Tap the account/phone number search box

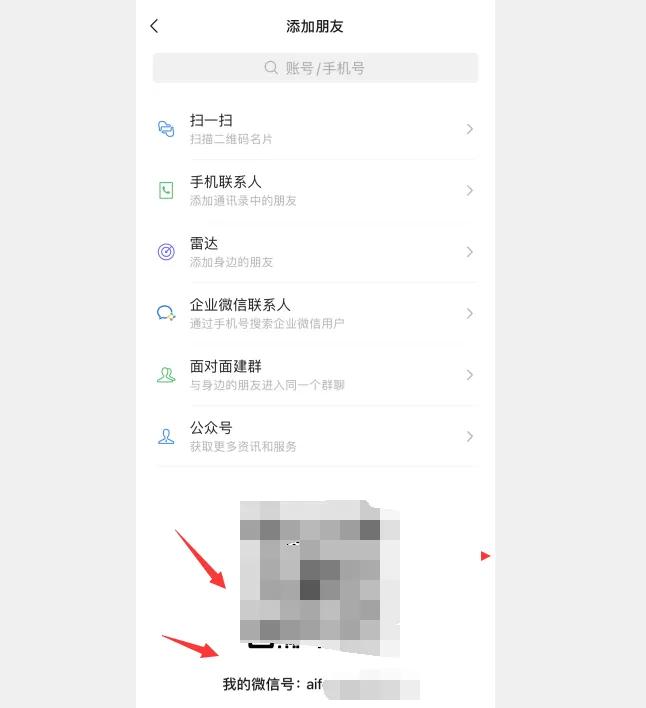click(x=315, y=68)
